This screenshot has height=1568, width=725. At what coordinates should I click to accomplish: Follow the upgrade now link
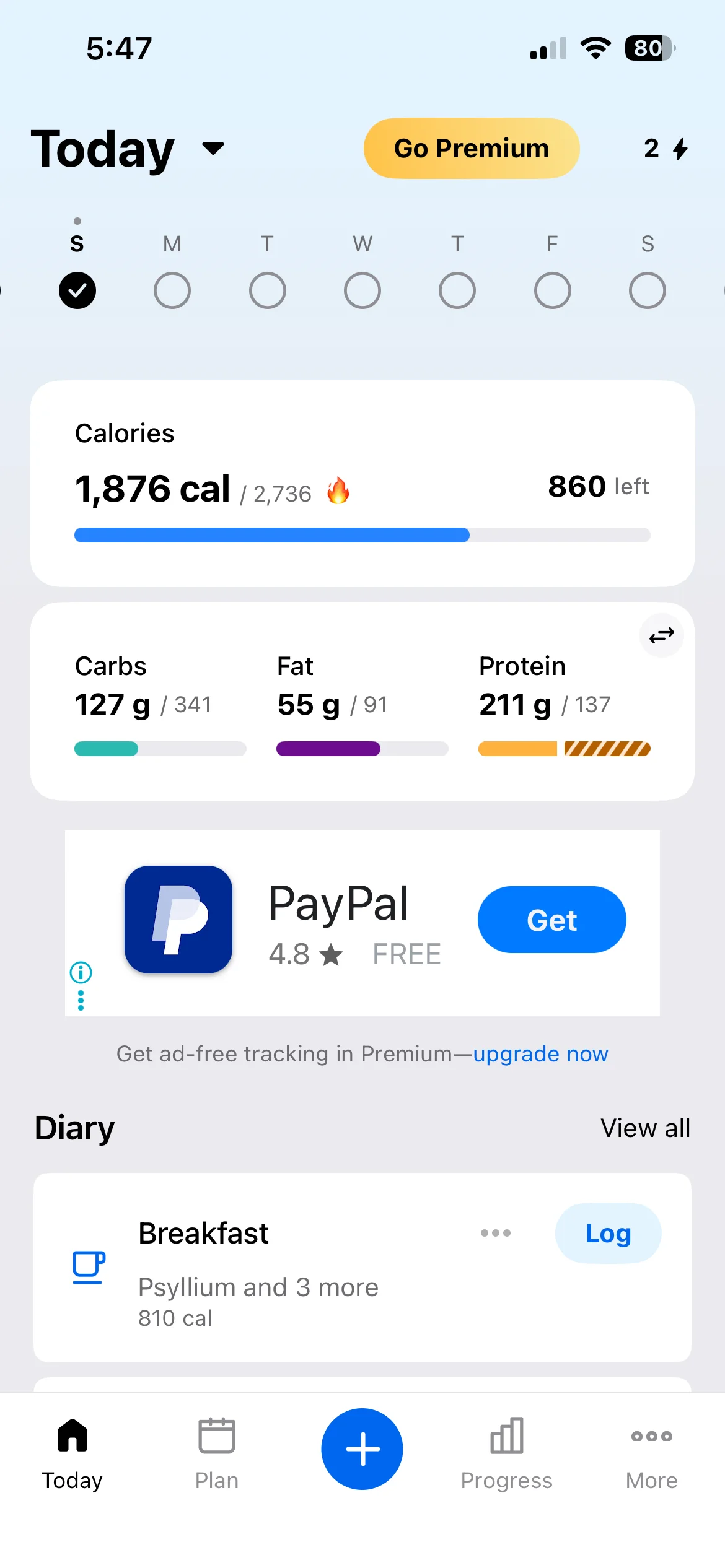[540, 1053]
